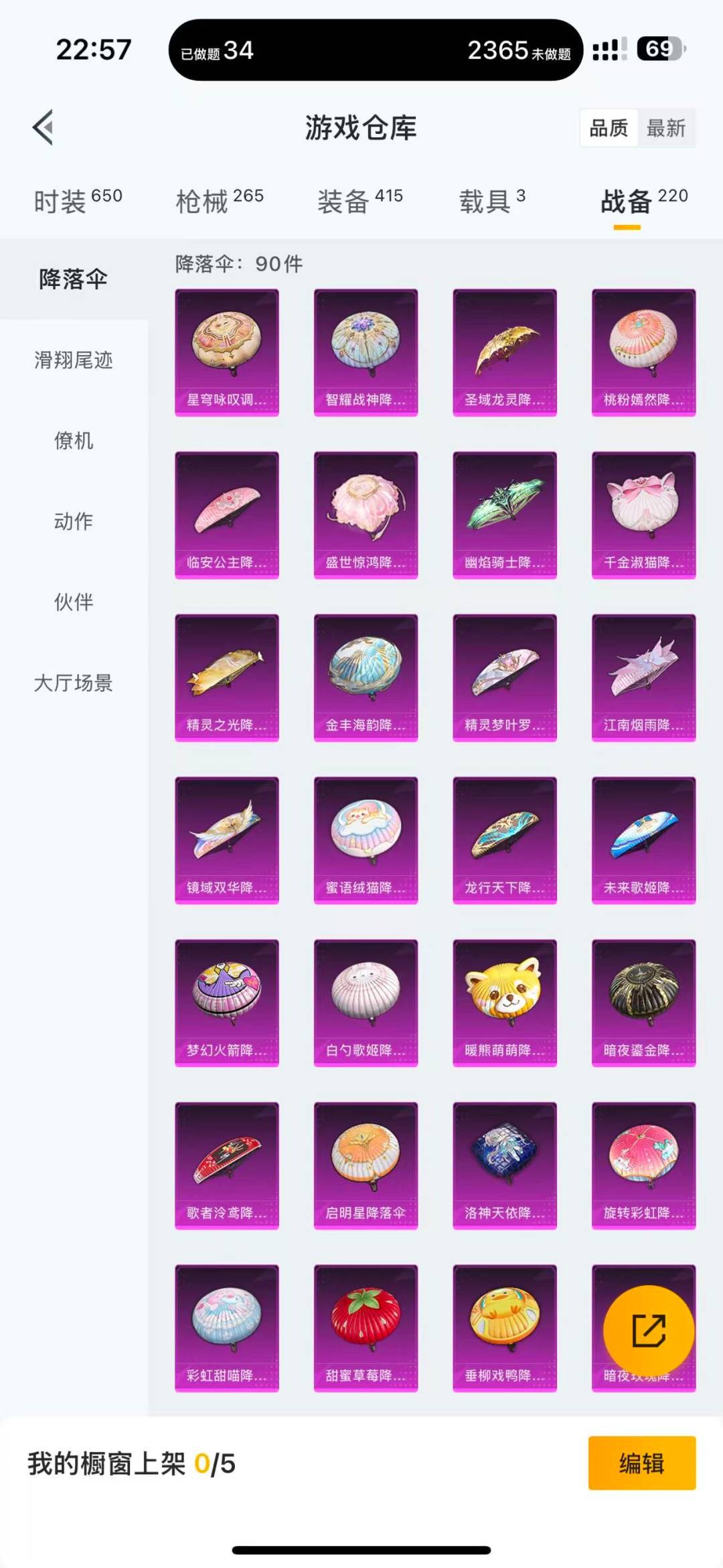Image resolution: width=723 pixels, height=1568 pixels.
Task: Open the 星穹咏叹调 parachute item
Action: [x=227, y=352]
